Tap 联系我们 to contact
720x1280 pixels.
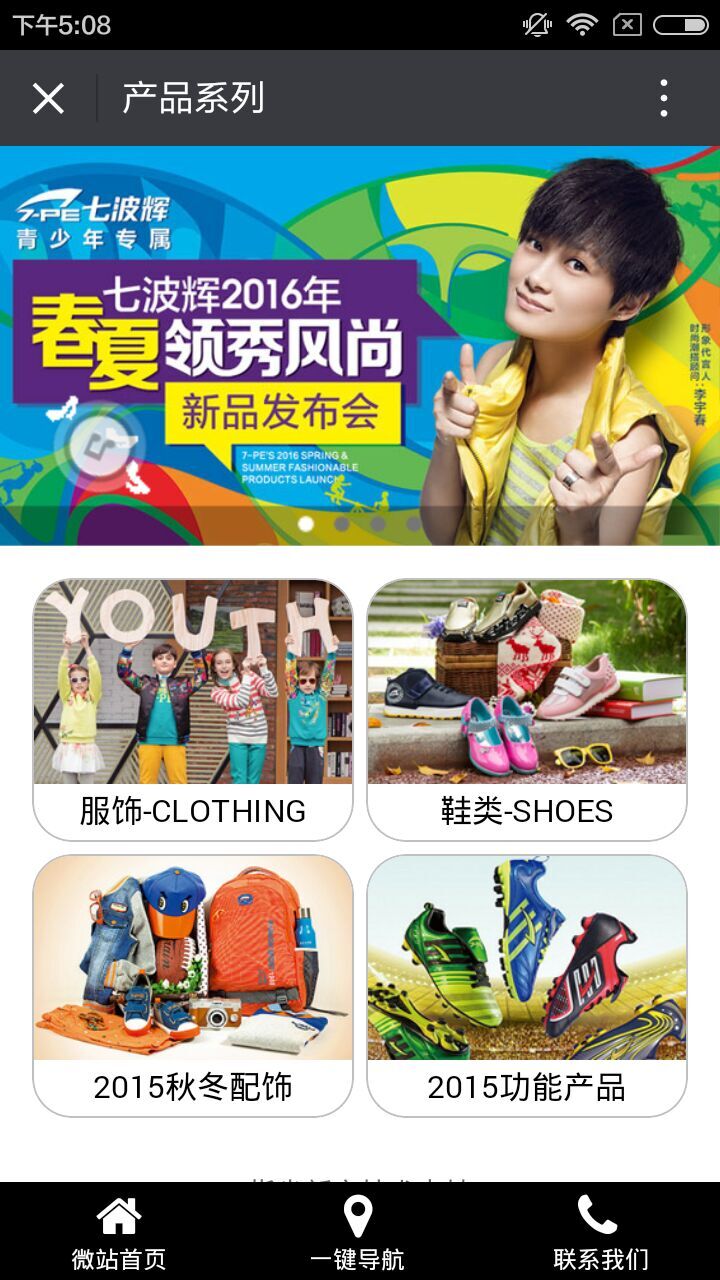(x=600, y=1233)
